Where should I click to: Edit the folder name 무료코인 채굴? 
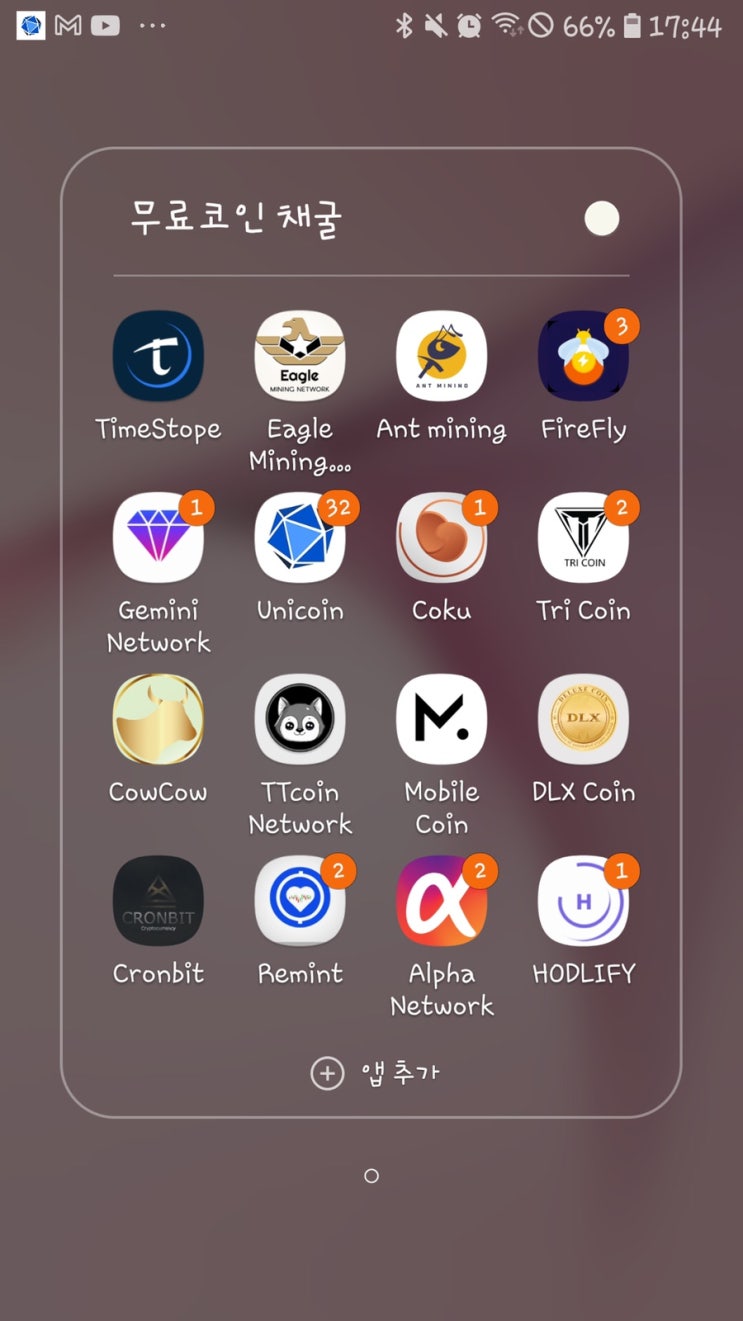(236, 218)
